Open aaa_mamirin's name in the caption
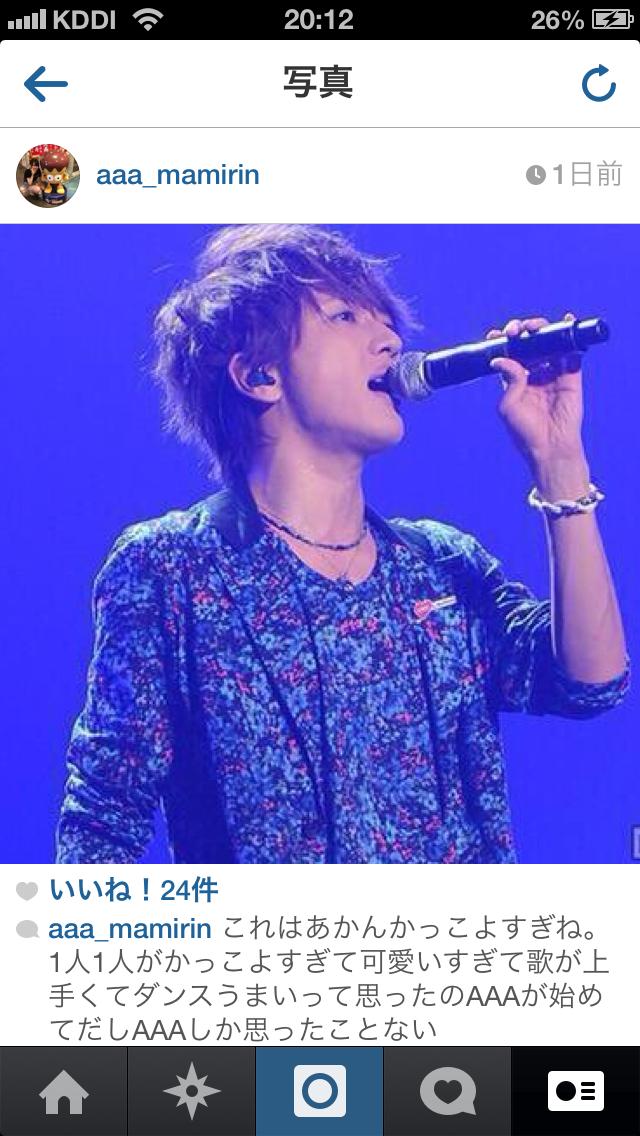The height and width of the screenshot is (1136, 640). (x=130, y=928)
